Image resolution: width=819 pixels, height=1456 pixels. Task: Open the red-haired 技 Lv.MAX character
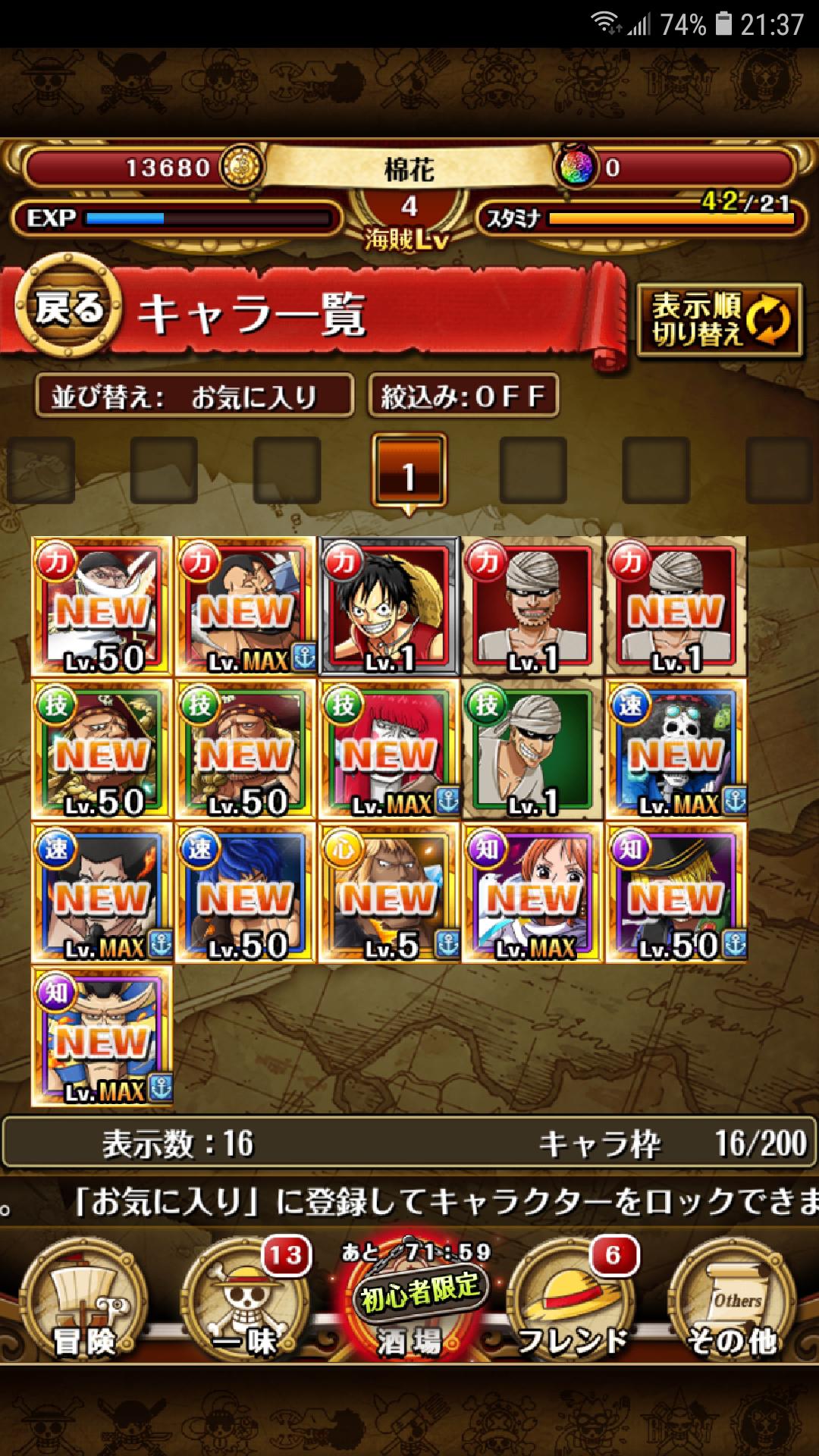[389, 750]
